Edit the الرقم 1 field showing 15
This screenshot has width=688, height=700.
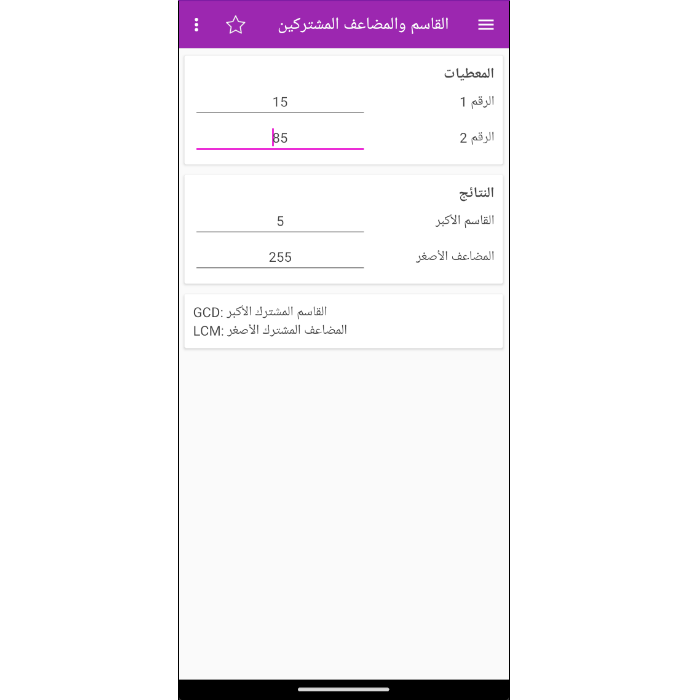click(x=280, y=102)
